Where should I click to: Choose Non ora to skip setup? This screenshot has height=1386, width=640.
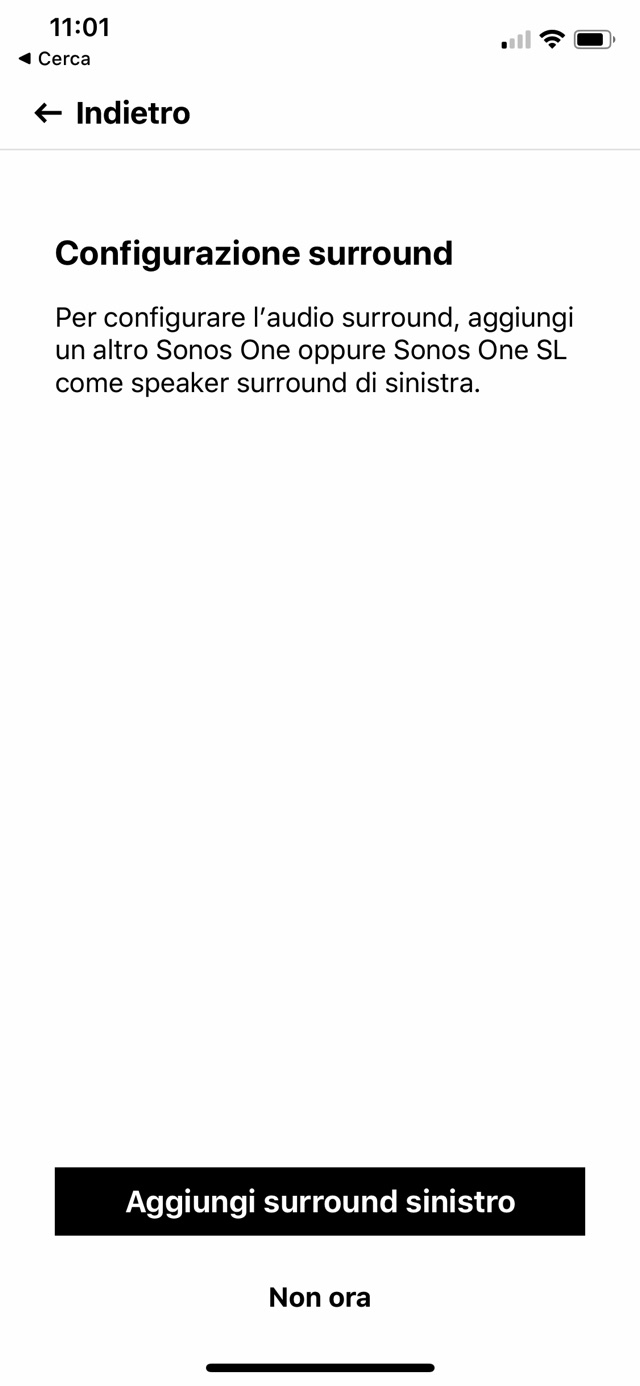(320, 1297)
